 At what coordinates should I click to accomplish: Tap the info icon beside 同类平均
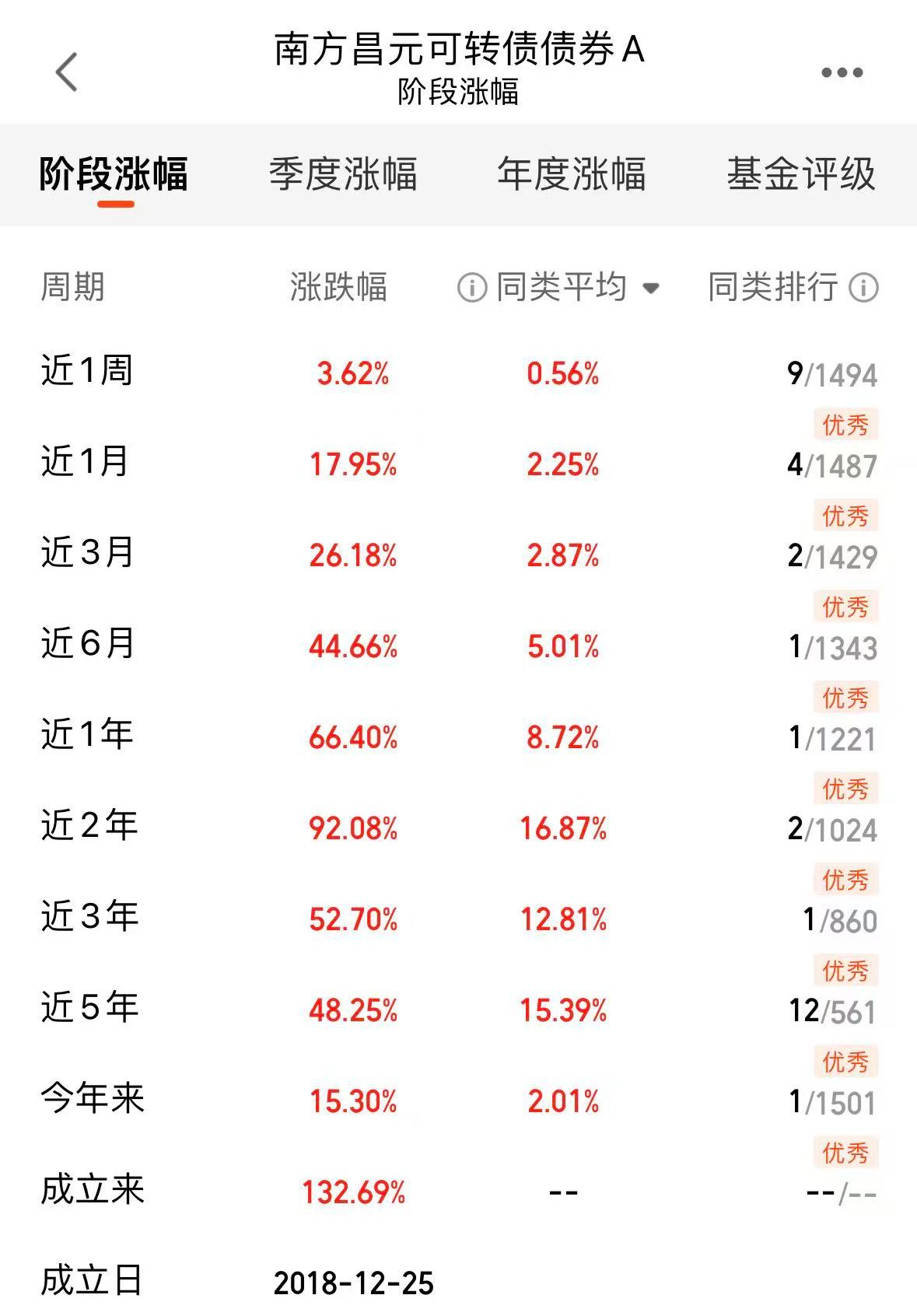pos(471,288)
